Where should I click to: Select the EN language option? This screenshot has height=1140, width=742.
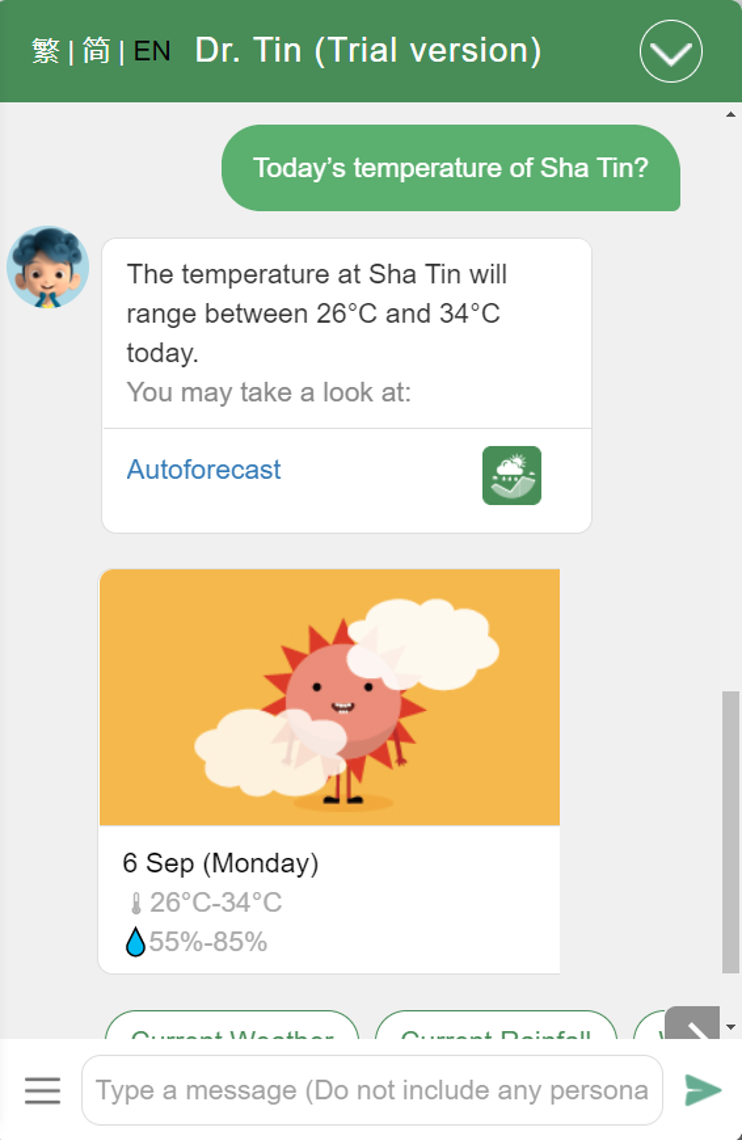click(x=150, y=51)
